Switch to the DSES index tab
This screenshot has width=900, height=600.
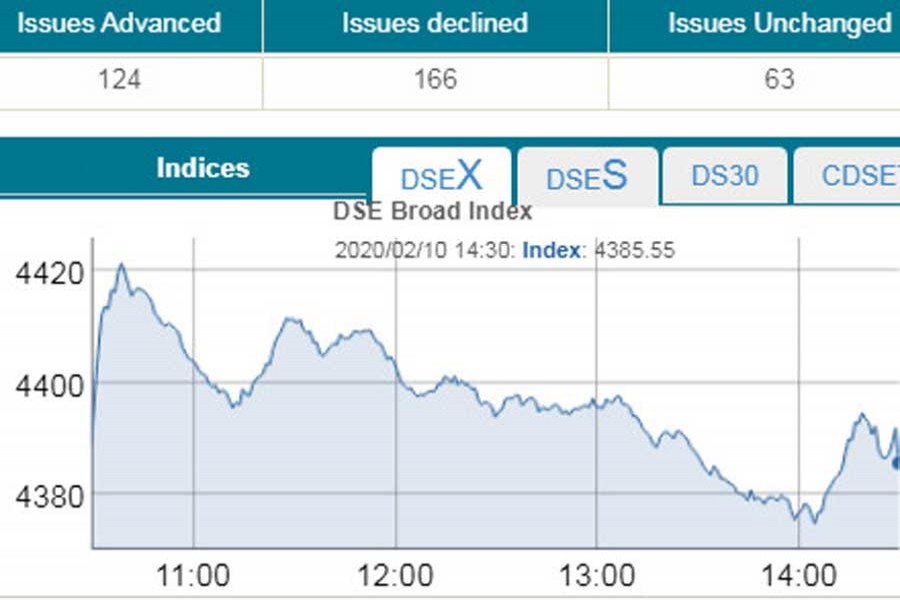click(x=587, y=177)
